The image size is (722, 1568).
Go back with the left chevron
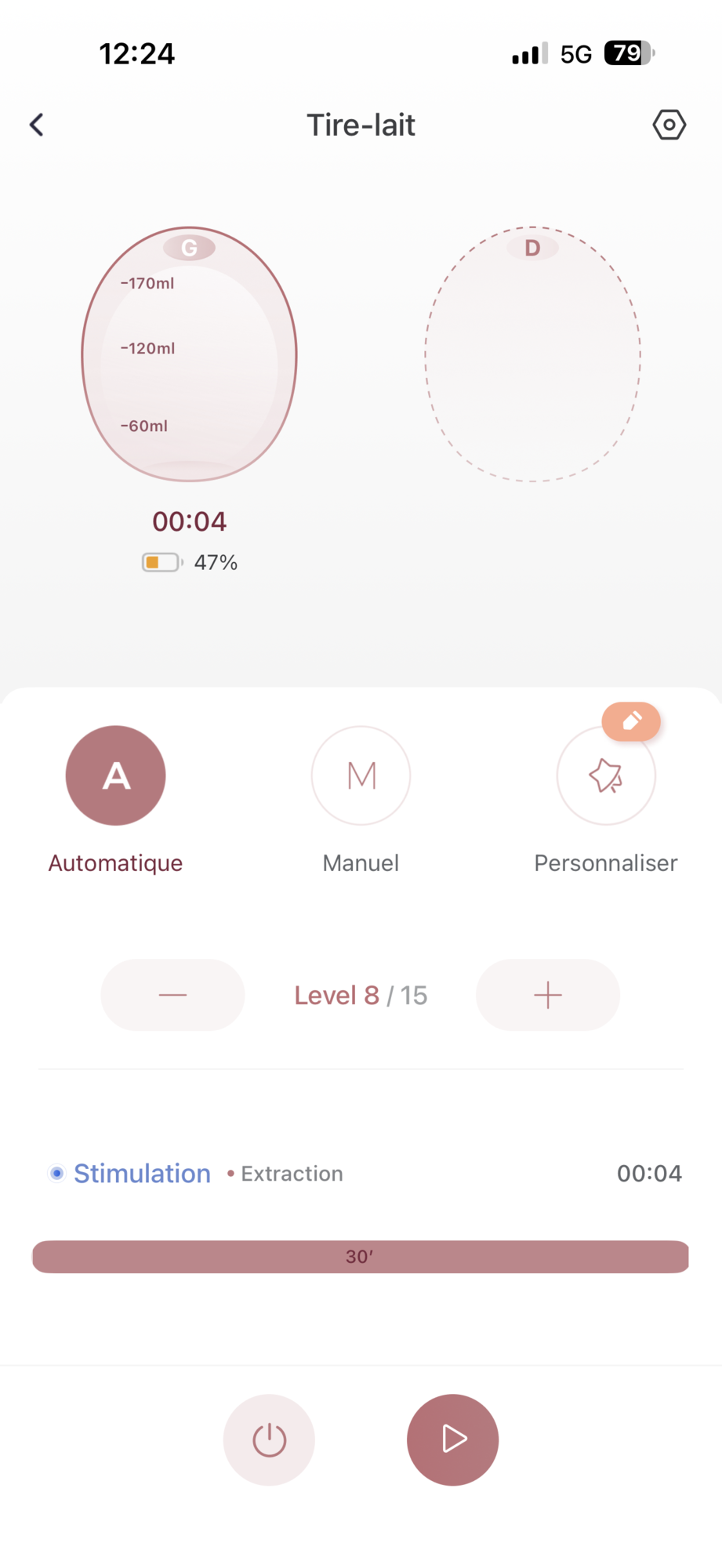[35, 125]
